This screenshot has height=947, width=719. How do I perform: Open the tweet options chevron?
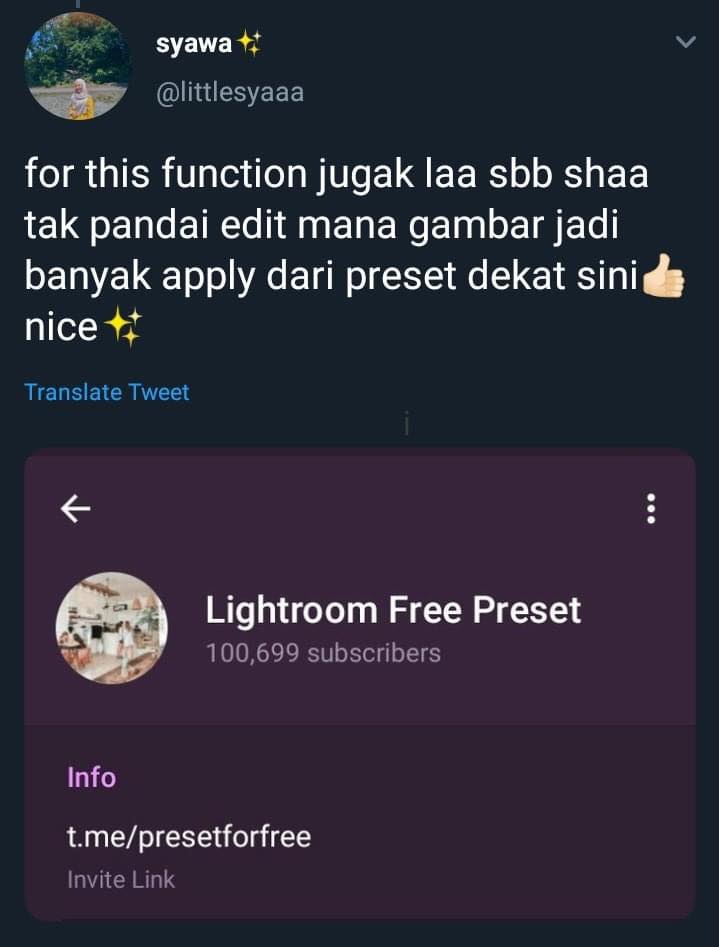click(x=685, y=42)
